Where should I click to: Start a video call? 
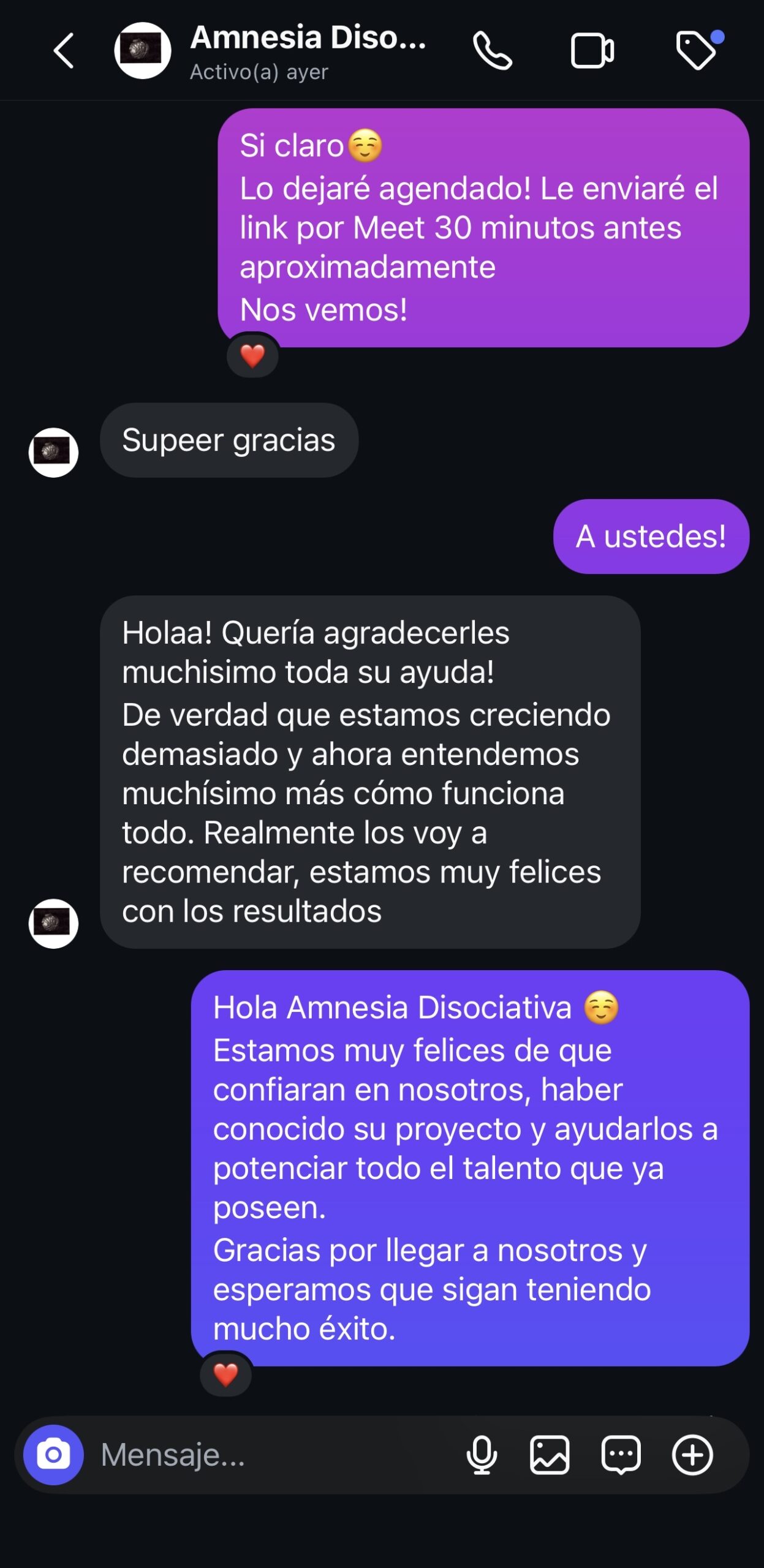point(592,51)
